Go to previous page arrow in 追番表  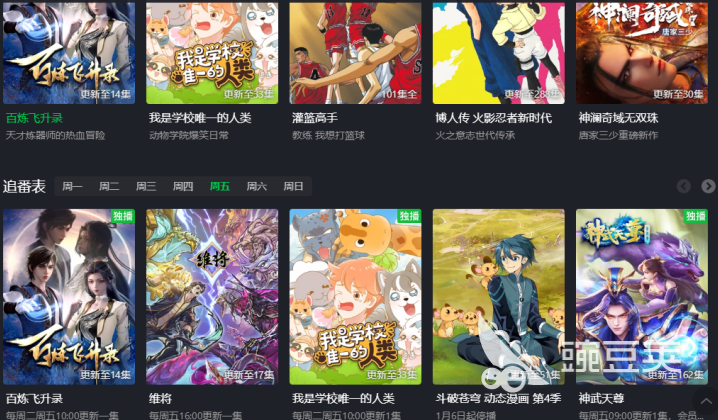click(x=684, y=186)
